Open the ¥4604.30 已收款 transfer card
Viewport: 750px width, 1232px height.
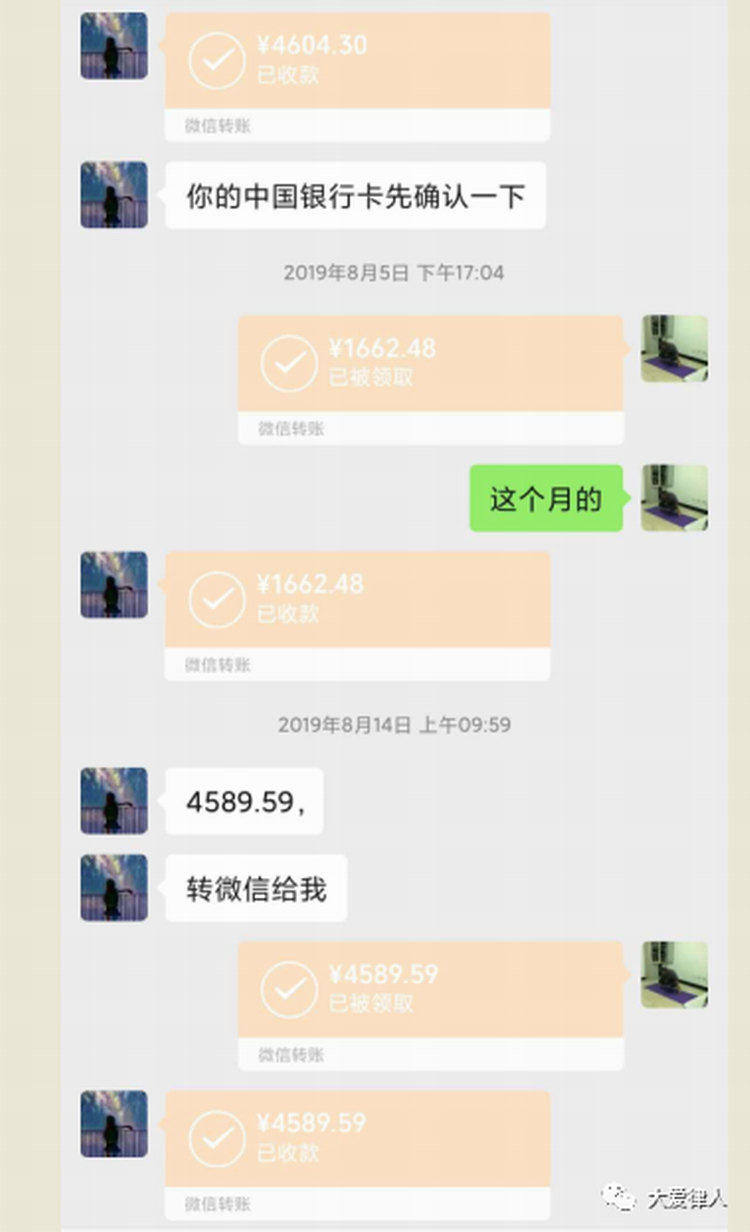[357, 62]
